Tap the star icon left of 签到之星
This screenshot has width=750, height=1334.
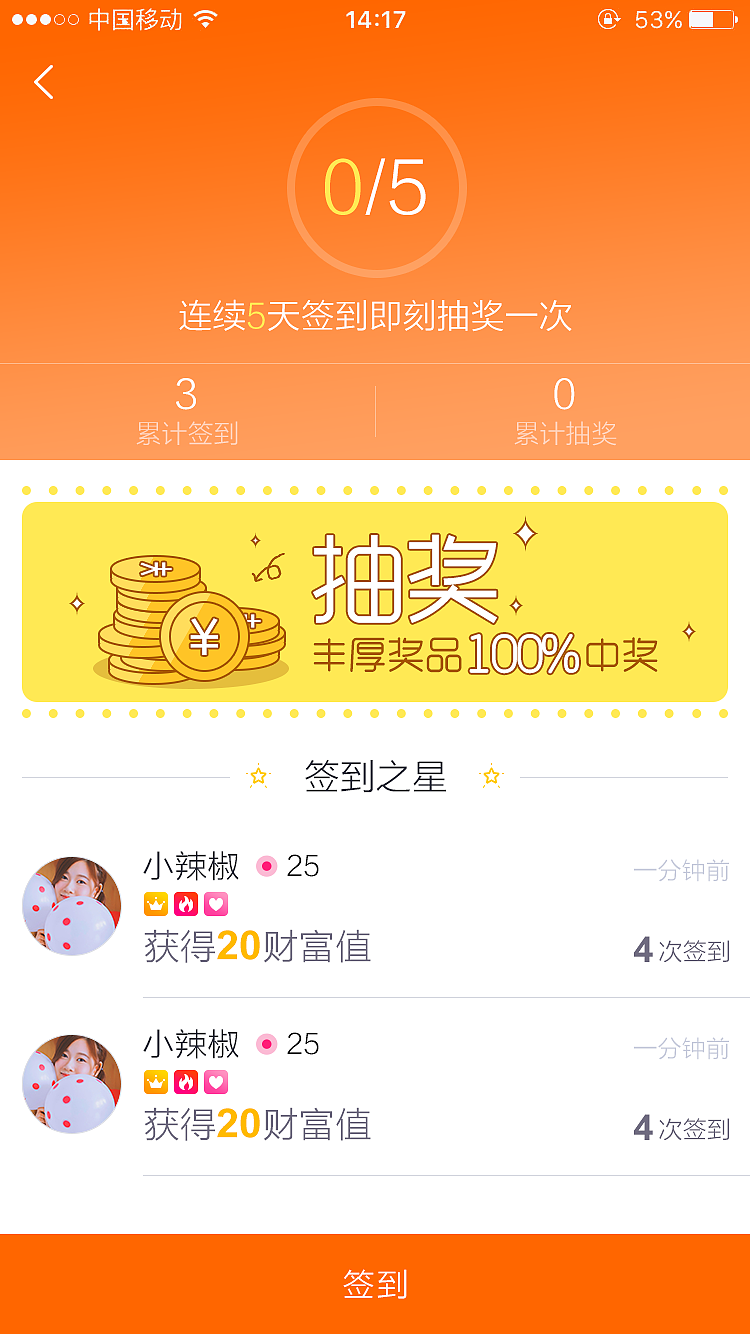point(258,775)
